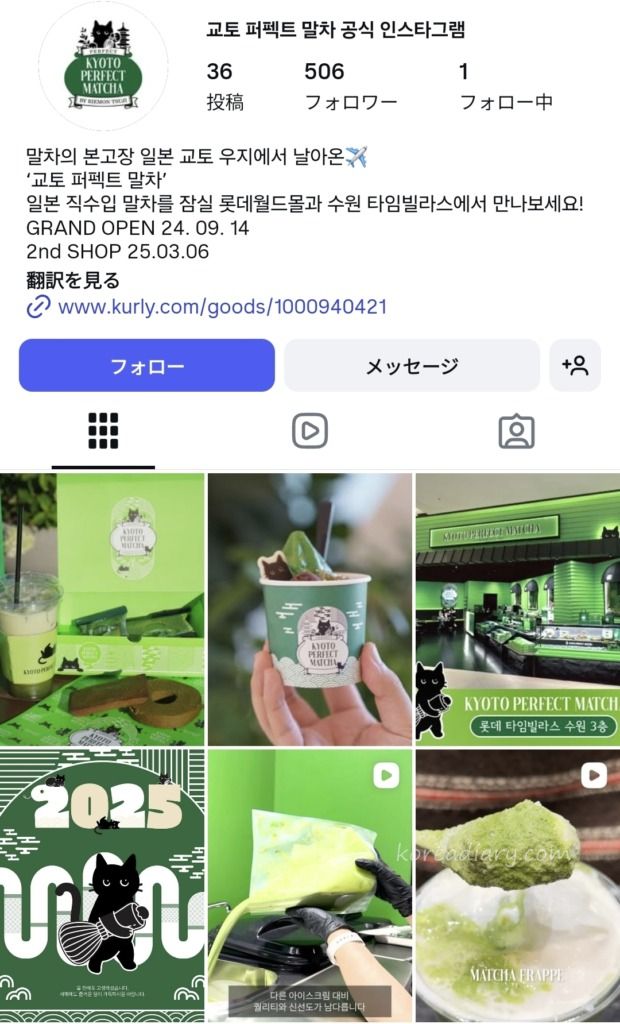The width and height of the screenshot is (620, 1024).
Task: Open the green gift box post
Action: pos(102,609)
